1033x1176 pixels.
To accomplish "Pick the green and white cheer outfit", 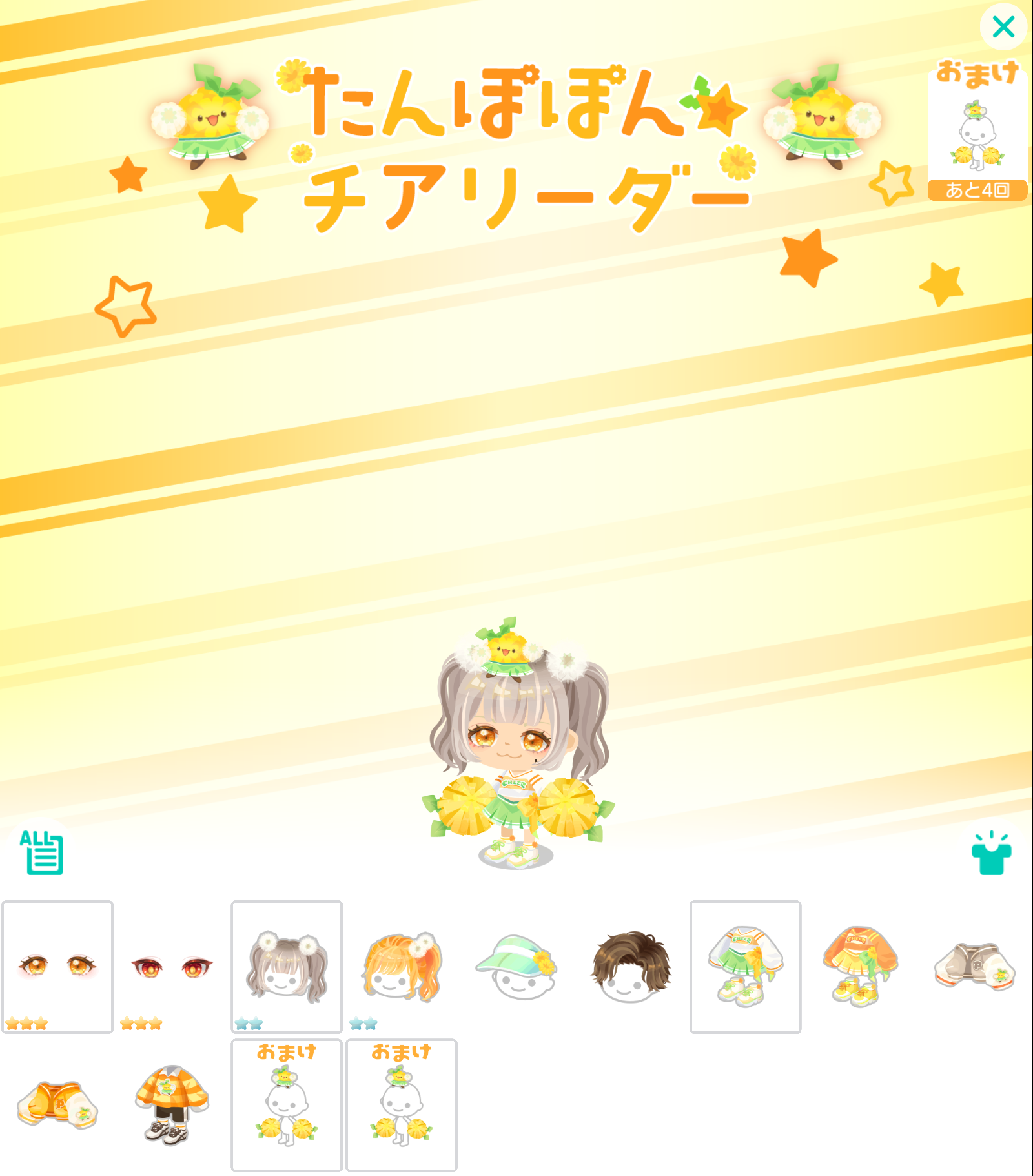I will (x=745, y=966).
